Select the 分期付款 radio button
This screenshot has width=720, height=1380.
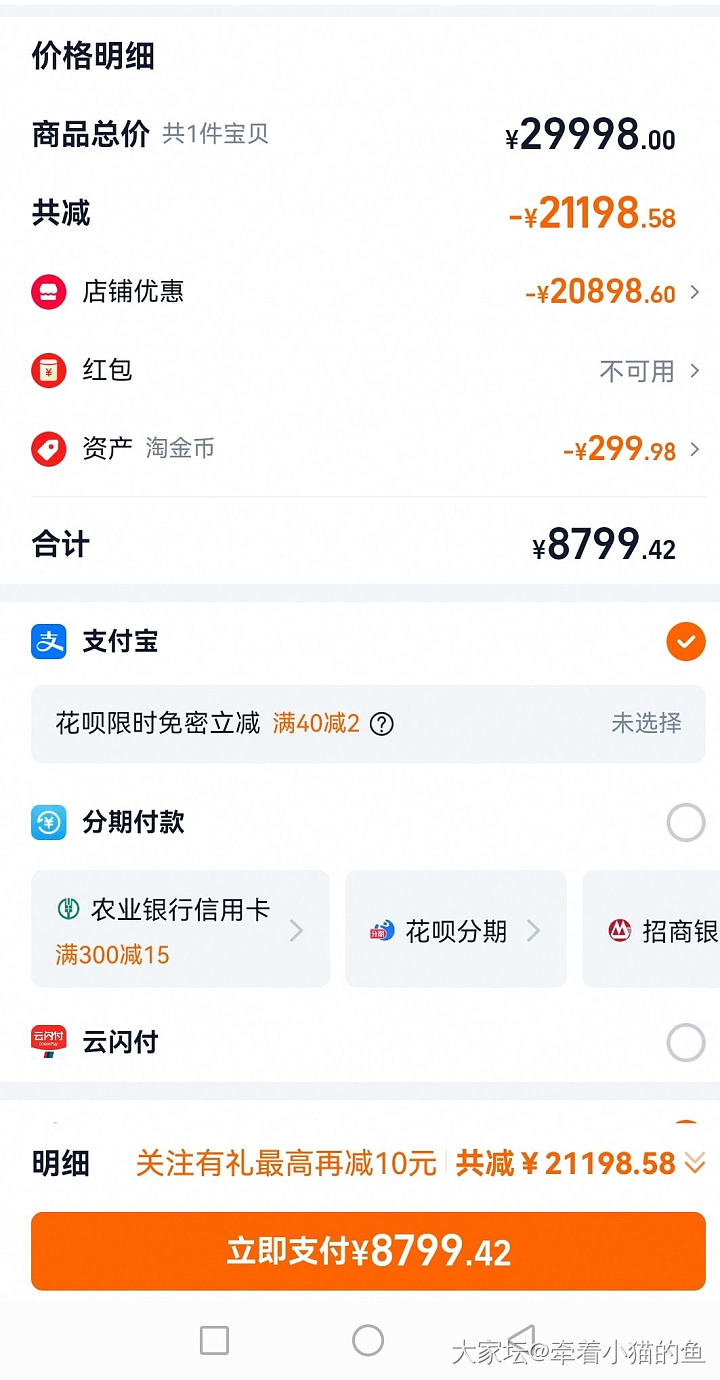(685, 823)
